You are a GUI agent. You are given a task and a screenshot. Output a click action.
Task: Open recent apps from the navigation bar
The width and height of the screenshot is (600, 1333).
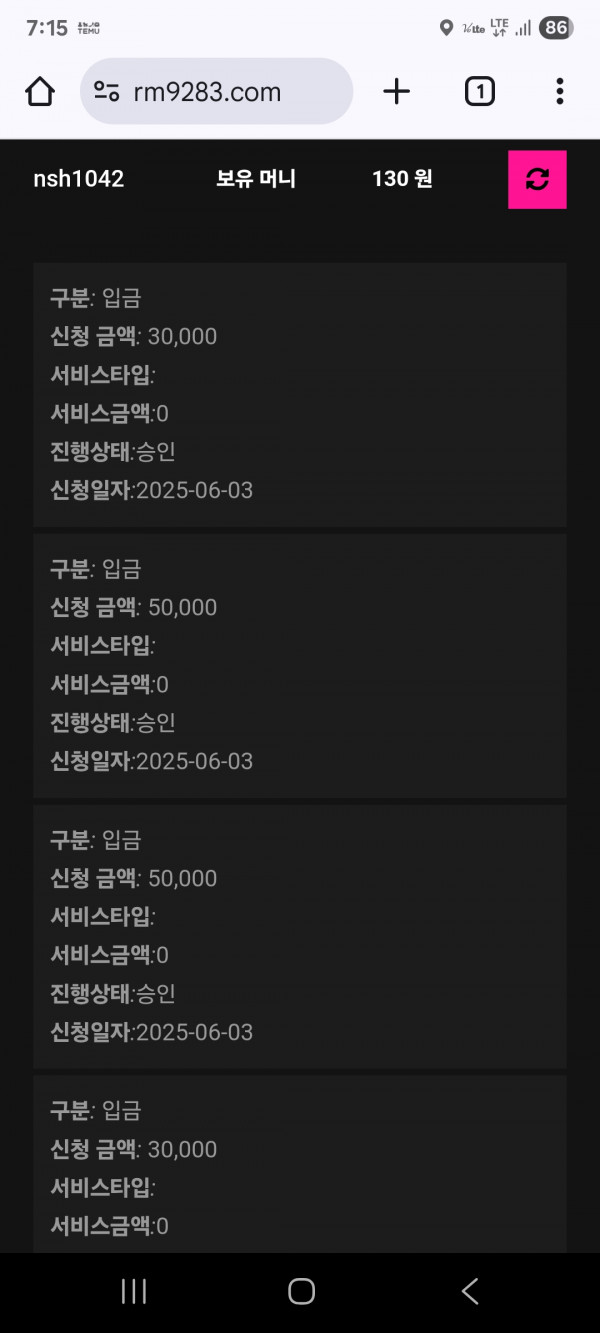[134, 1291]
